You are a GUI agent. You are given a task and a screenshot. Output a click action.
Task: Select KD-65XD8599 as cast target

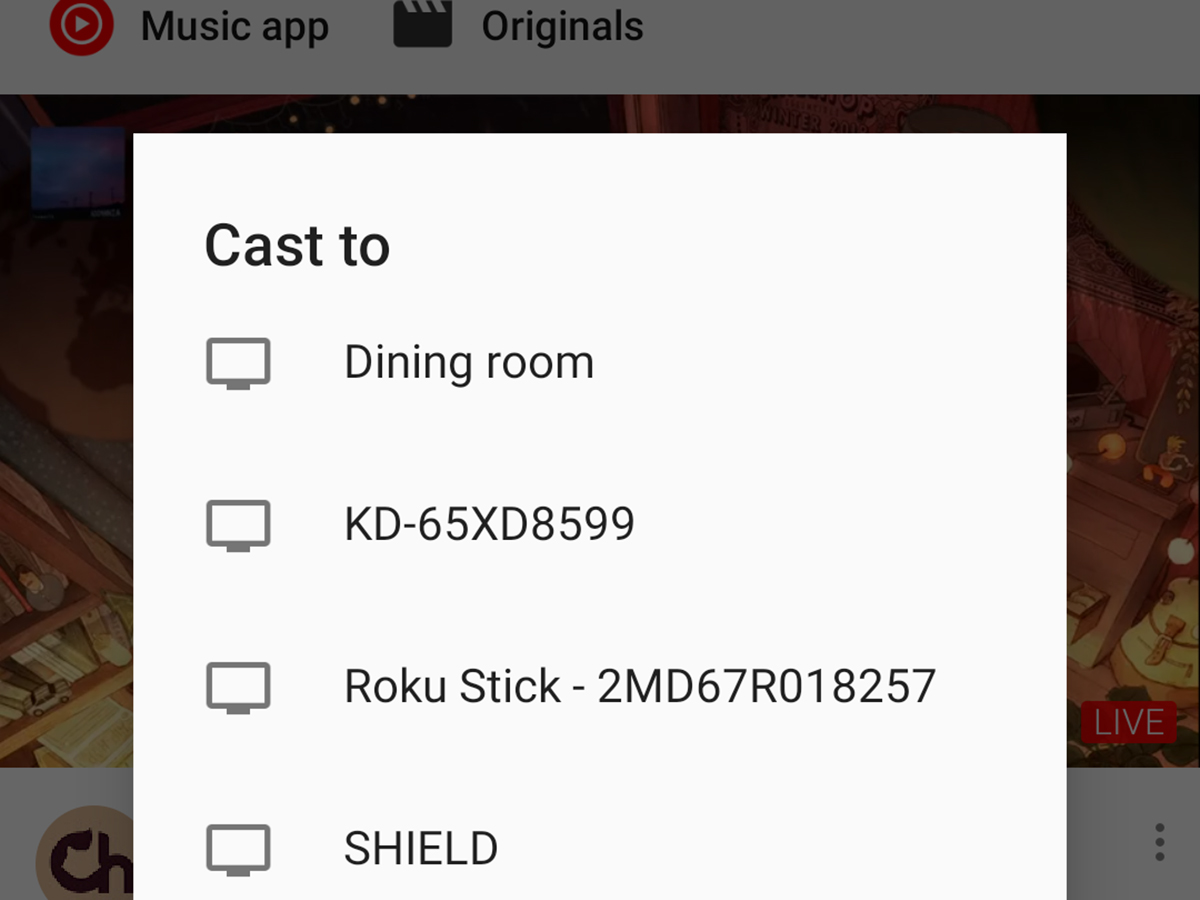click(x=489, y=524)
